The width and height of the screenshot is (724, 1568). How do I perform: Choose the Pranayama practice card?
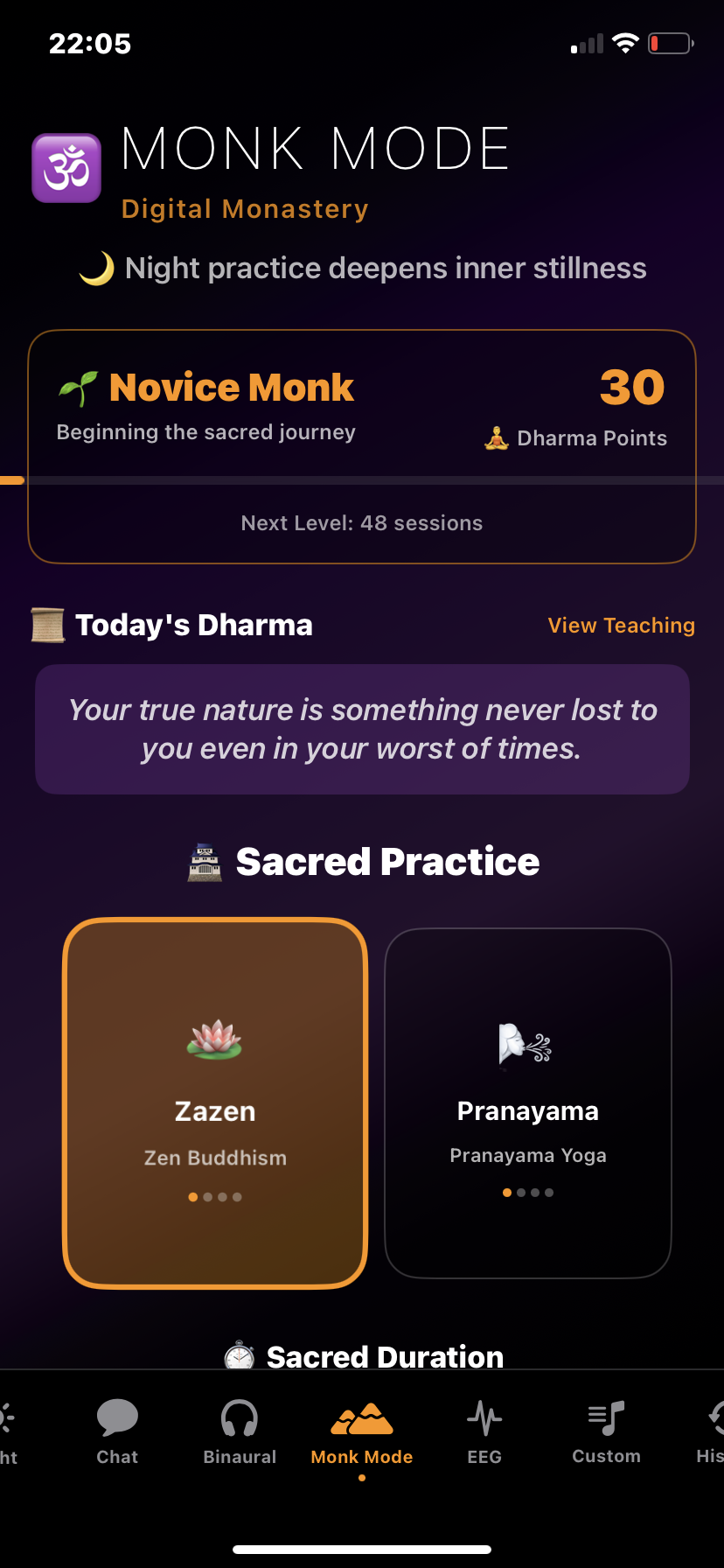528,1102
